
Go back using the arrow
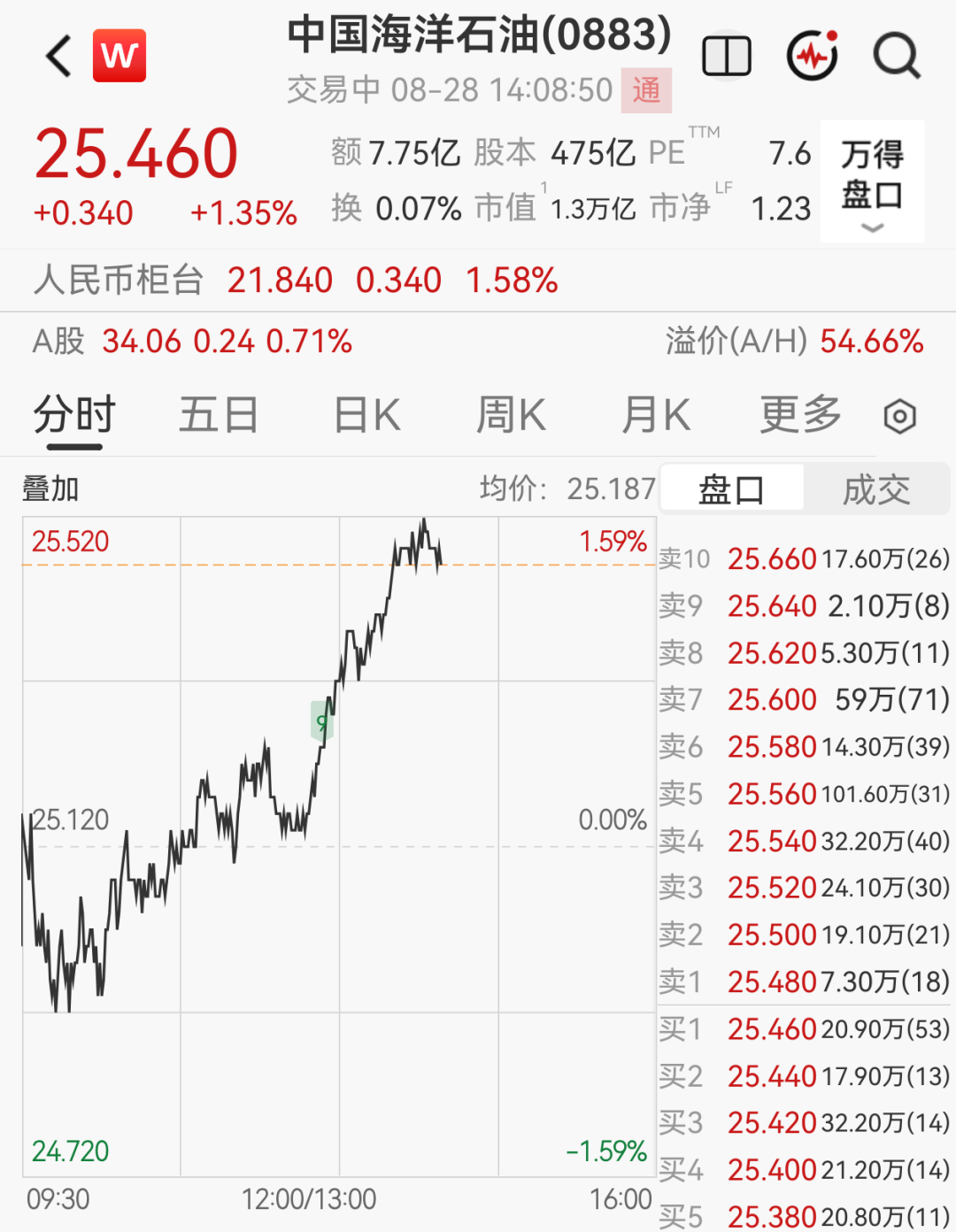pyautogui.click(x=59, y=56)
